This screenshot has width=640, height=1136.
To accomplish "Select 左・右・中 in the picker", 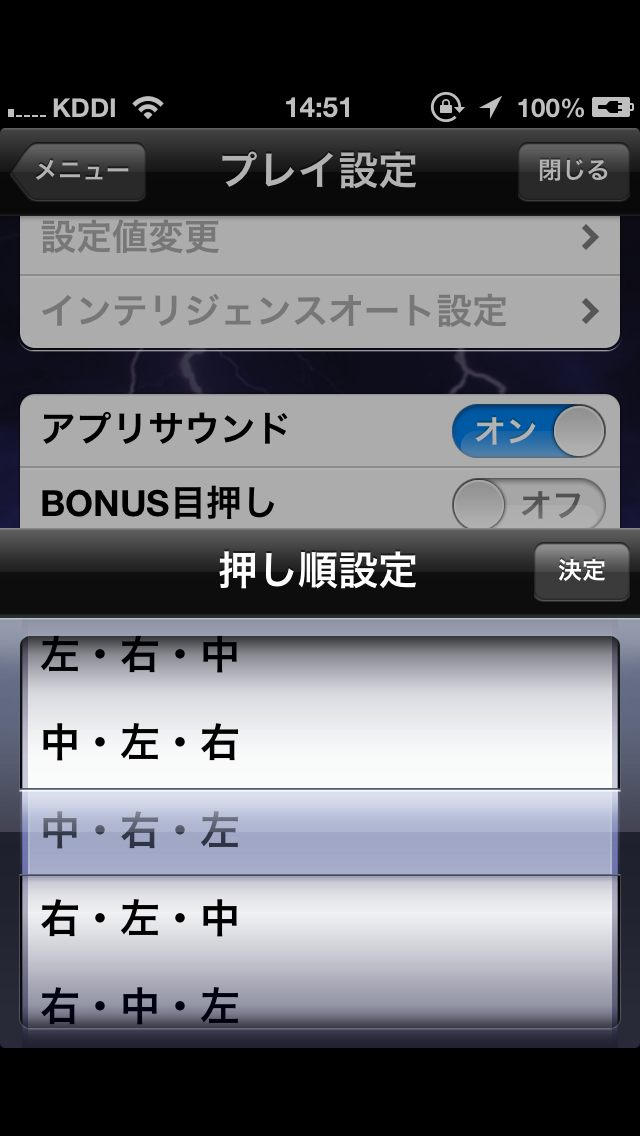I will 320,657.
